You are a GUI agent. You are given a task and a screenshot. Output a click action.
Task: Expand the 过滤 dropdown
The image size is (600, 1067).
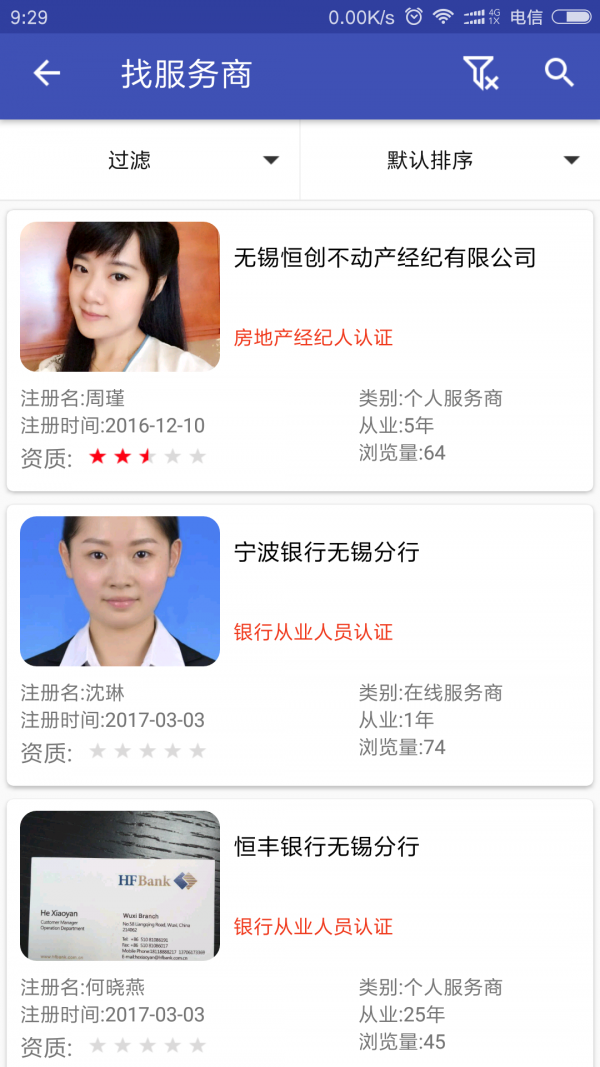click(150, 160)
